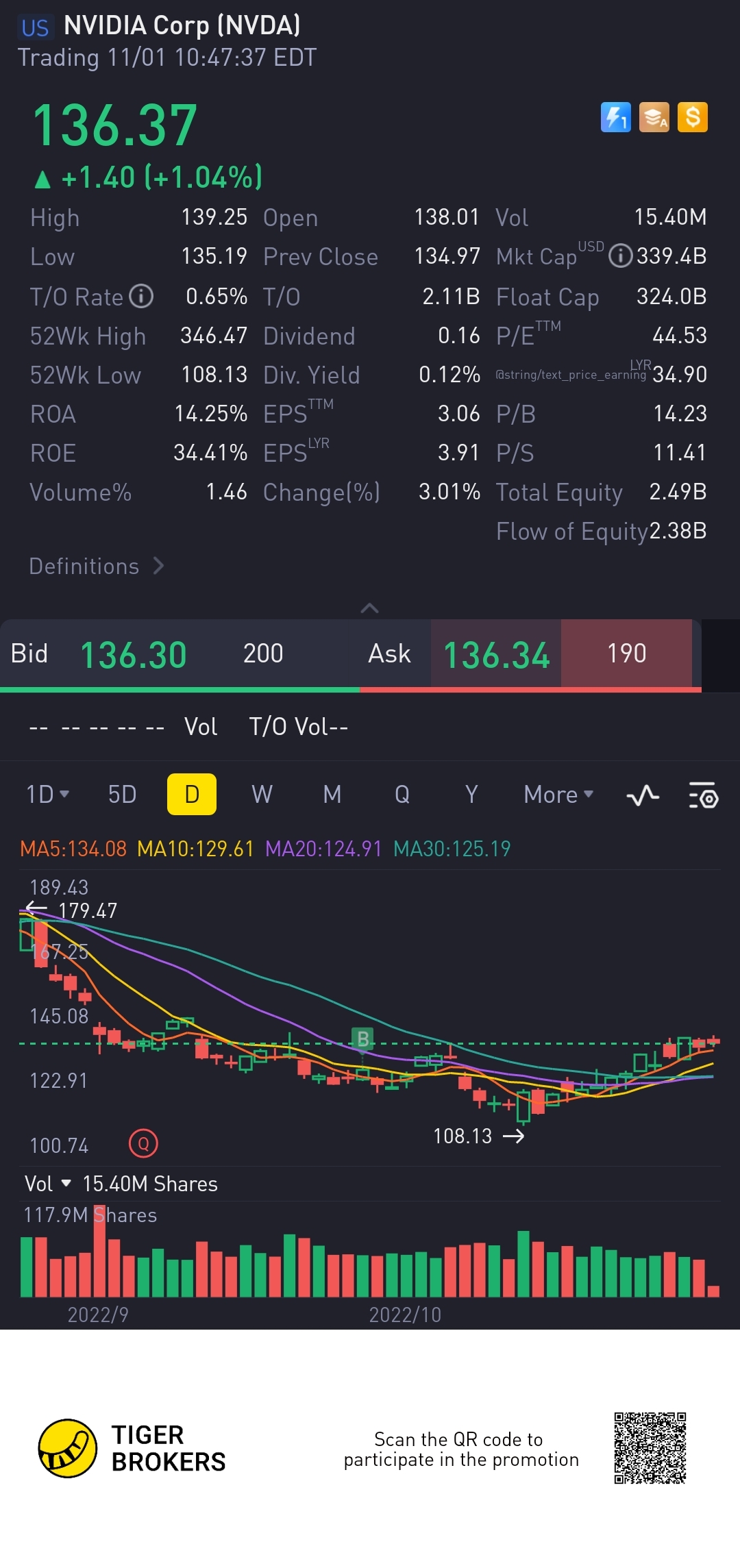
Task: Switch to the Q quarterly chart
Action: (x=402, y=795)
